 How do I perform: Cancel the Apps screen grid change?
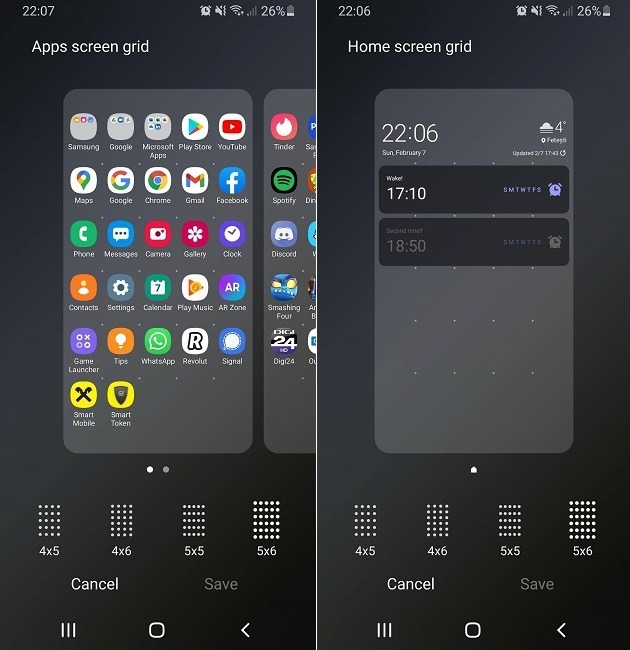point(95,584)
